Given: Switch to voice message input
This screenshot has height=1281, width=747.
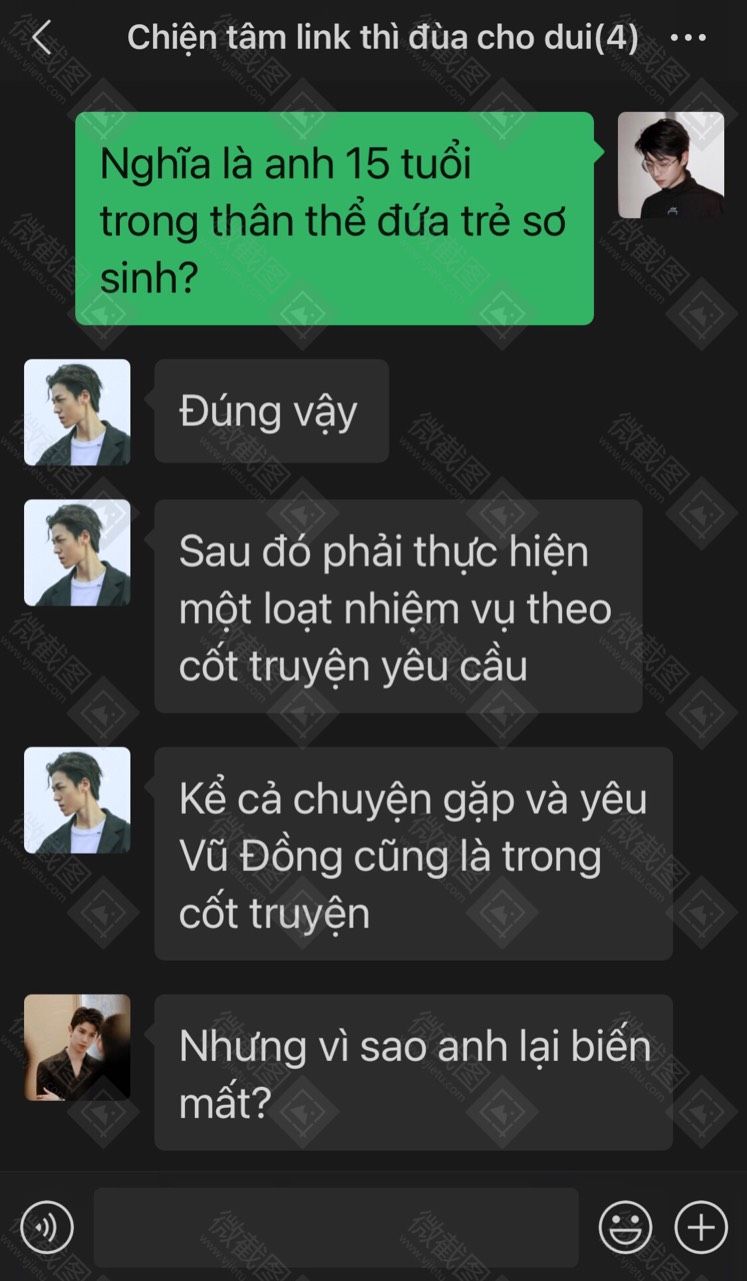Looking at the screenshot, I should coord(47,1225).
